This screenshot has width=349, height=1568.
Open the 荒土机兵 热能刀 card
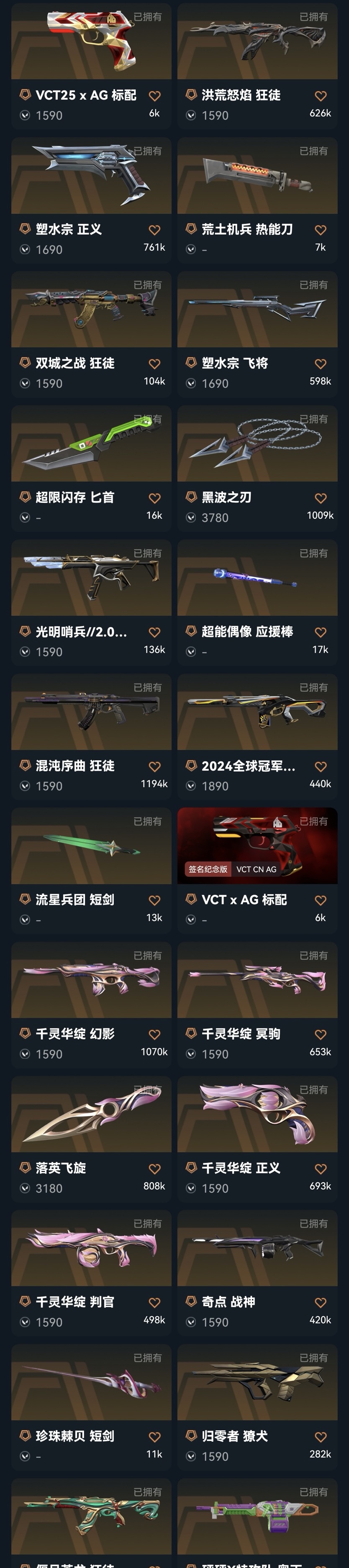point(257,177)
